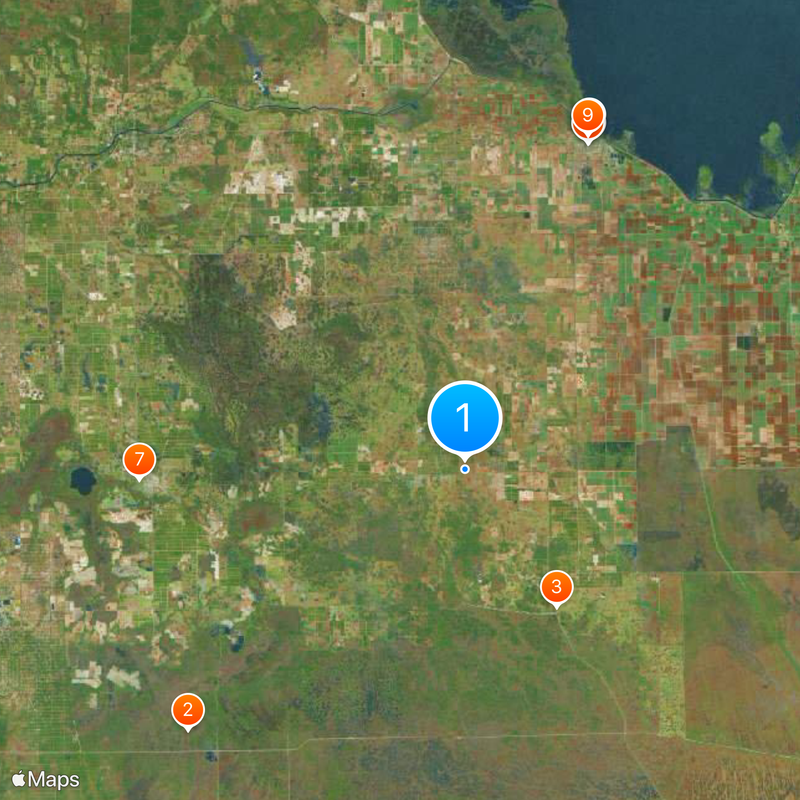The height and width of the screenshot is (800, 800).
Task: Tap the orange pin numbered 2
Action: (188, 709)
